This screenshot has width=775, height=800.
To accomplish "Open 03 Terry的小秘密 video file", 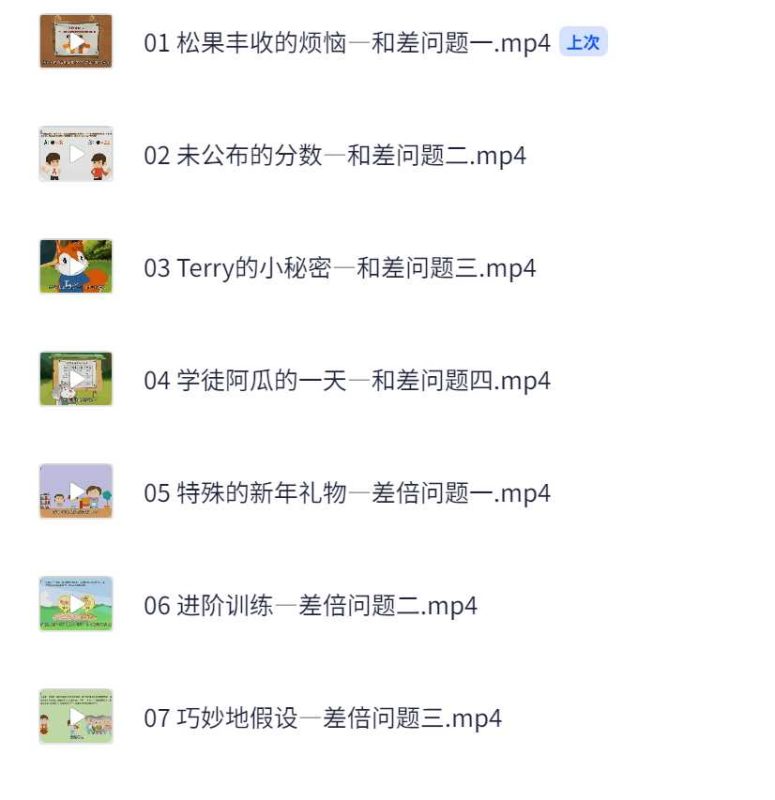I will pos(340,269).
